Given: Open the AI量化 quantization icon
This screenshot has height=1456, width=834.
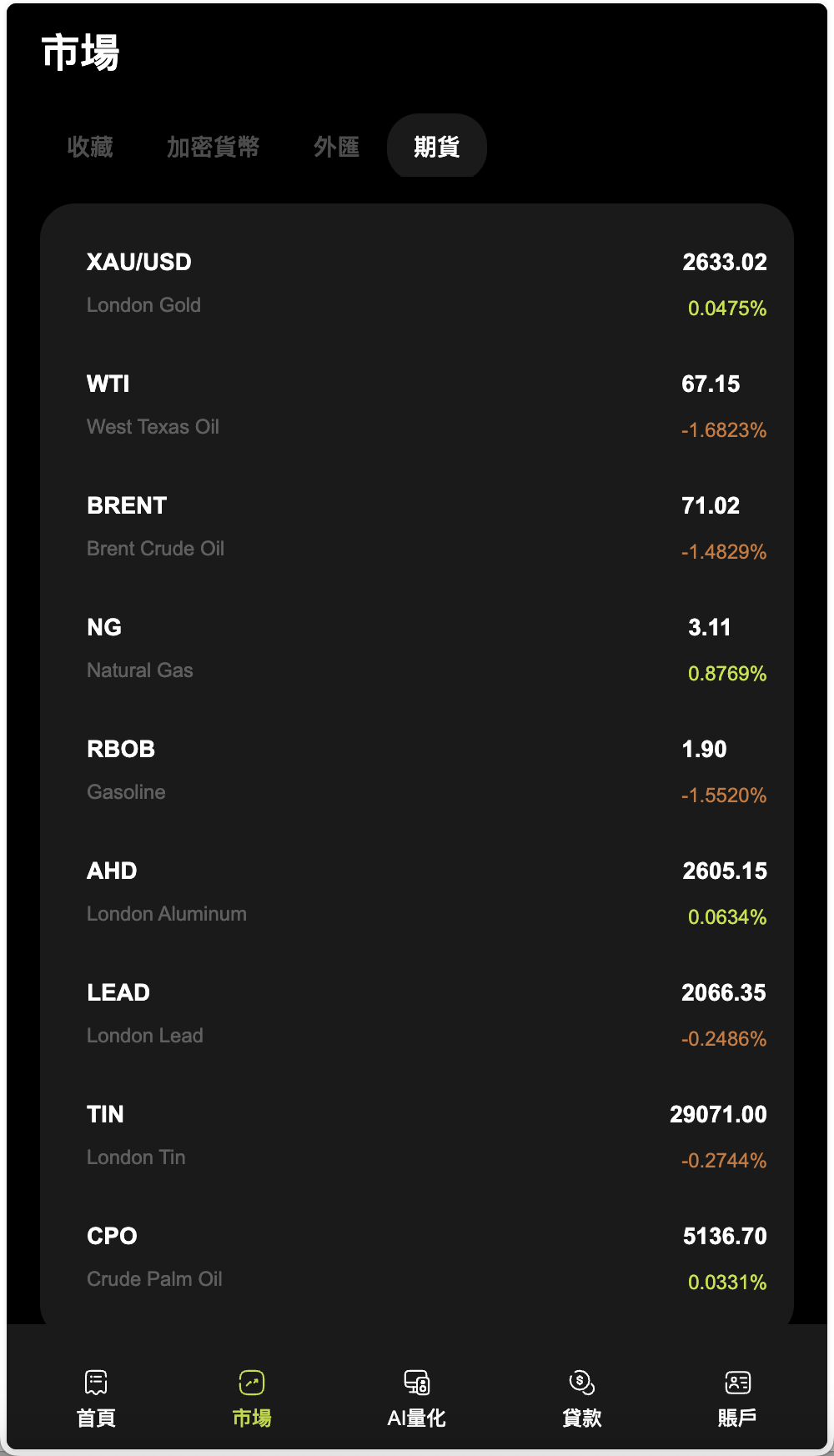Looking at the screenshot, I should [x=416, y=1382].
